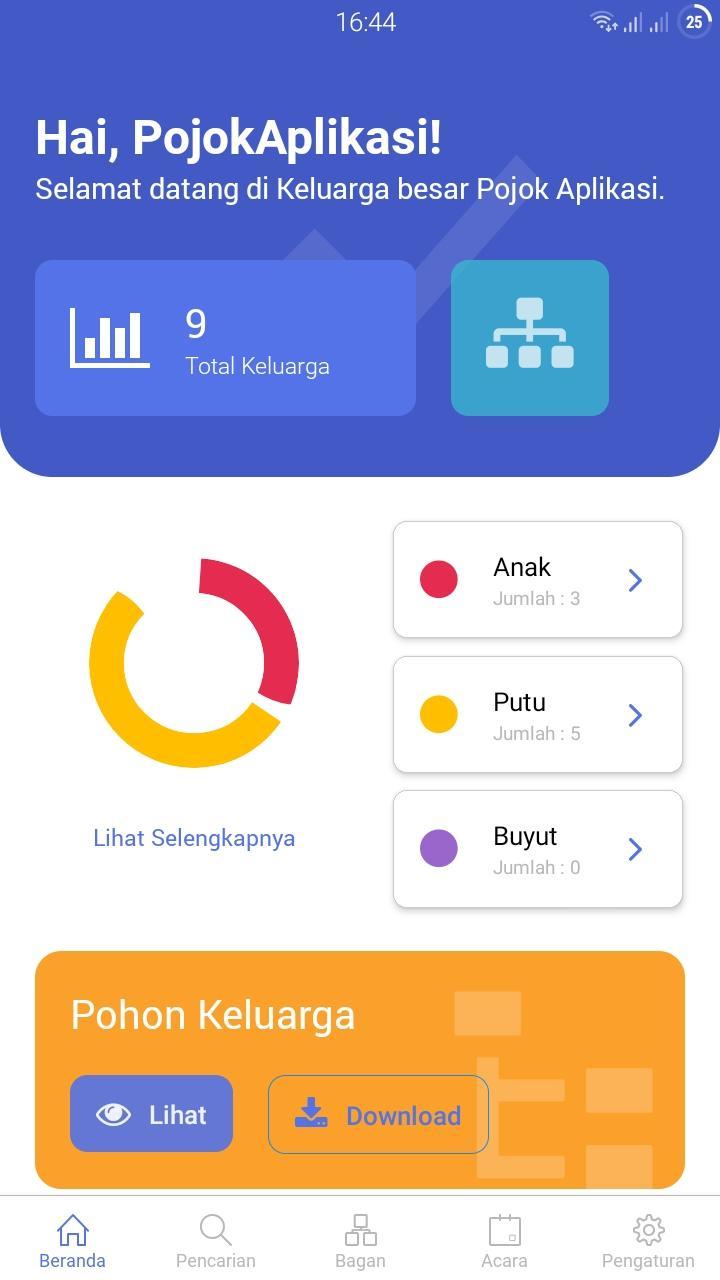Switch to the Pencarian tab
Viewport: 720px width, 1280px height.
(x=216, y=1241)
